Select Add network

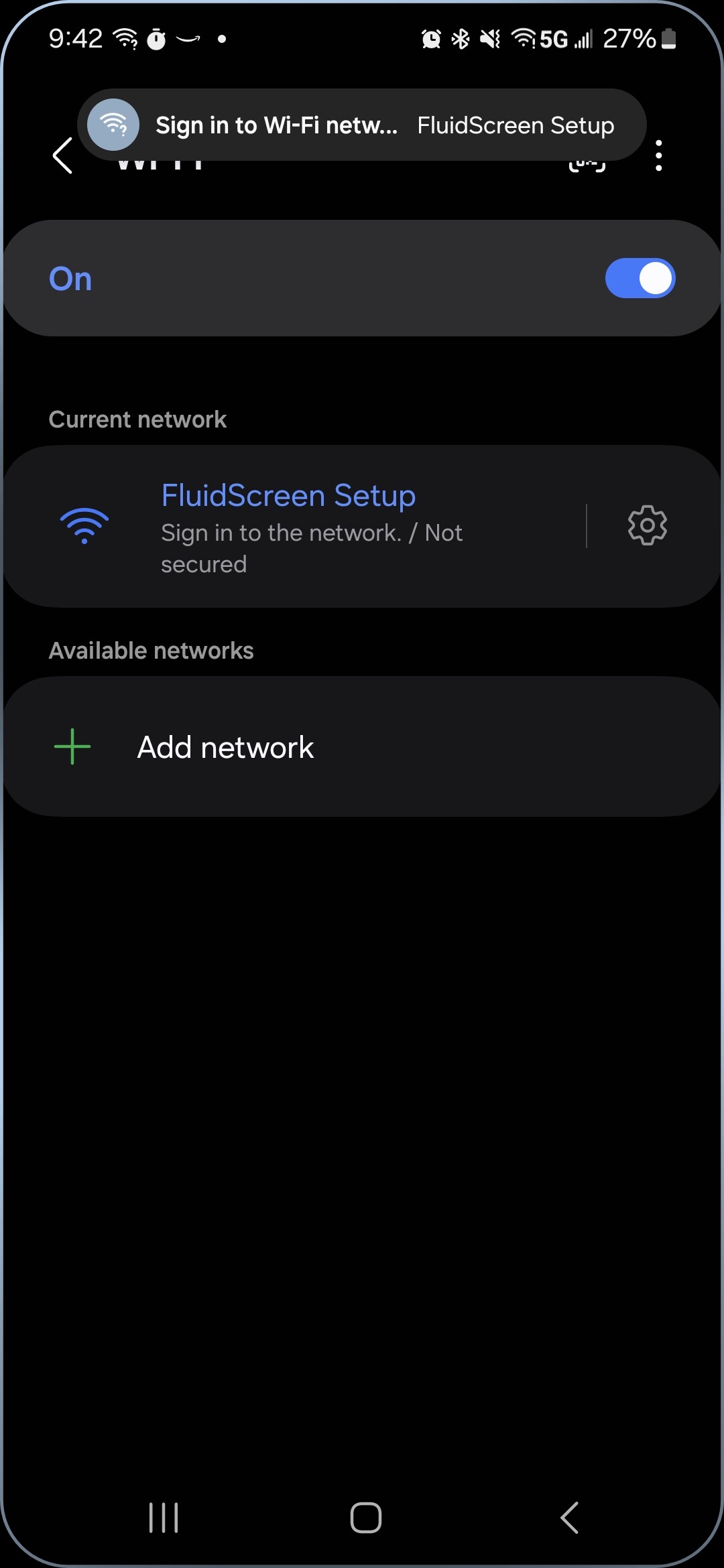(362, 746)
